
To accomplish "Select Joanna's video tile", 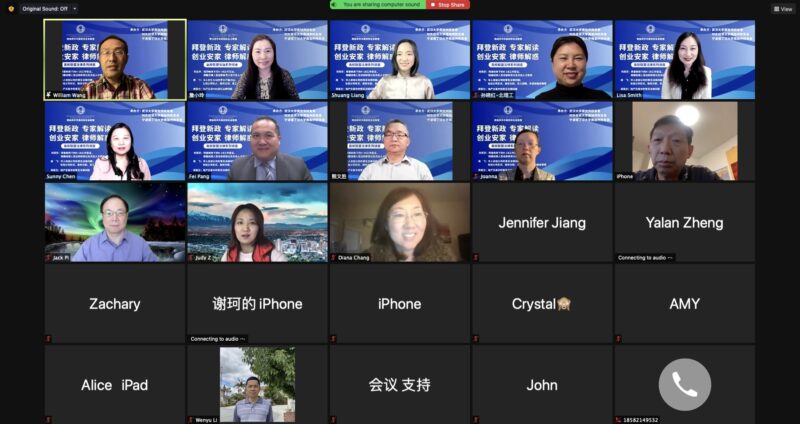I will (542, 141).
